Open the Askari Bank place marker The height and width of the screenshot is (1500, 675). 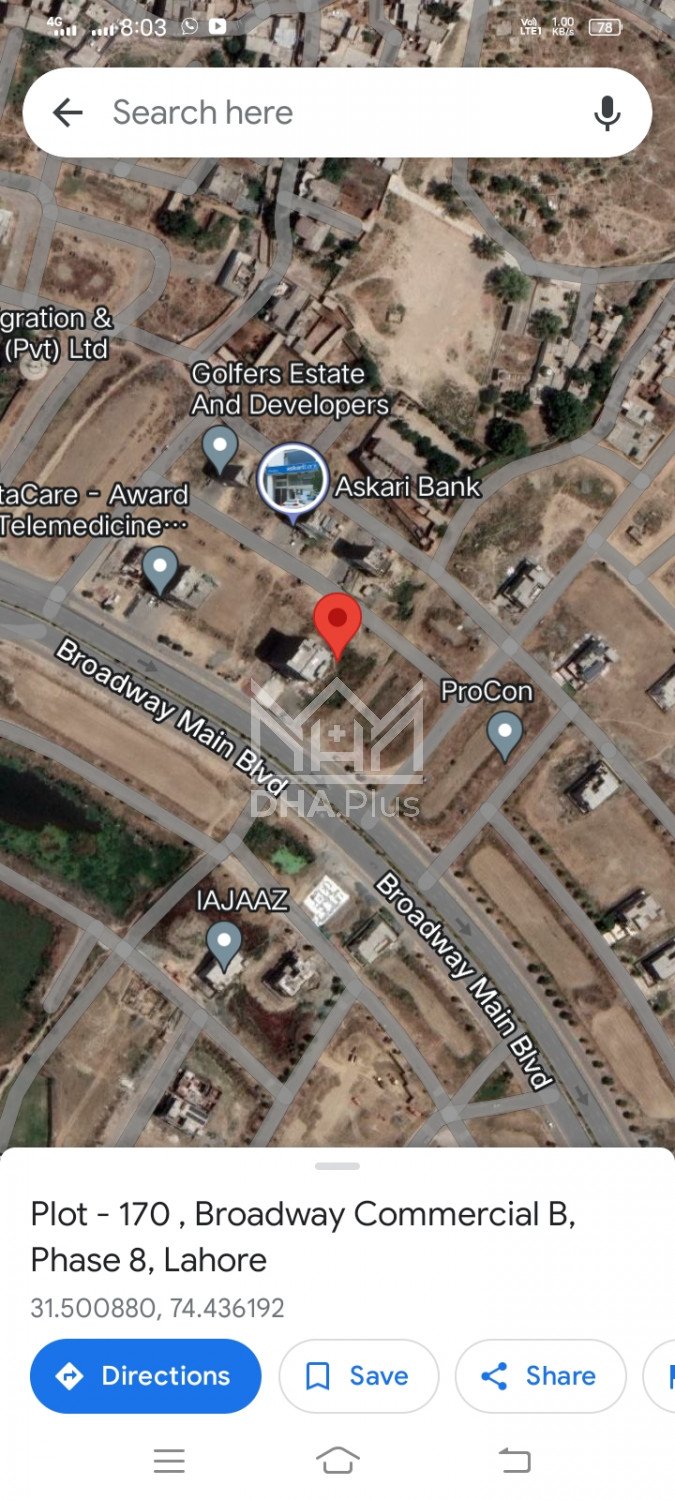click(293, 481)
